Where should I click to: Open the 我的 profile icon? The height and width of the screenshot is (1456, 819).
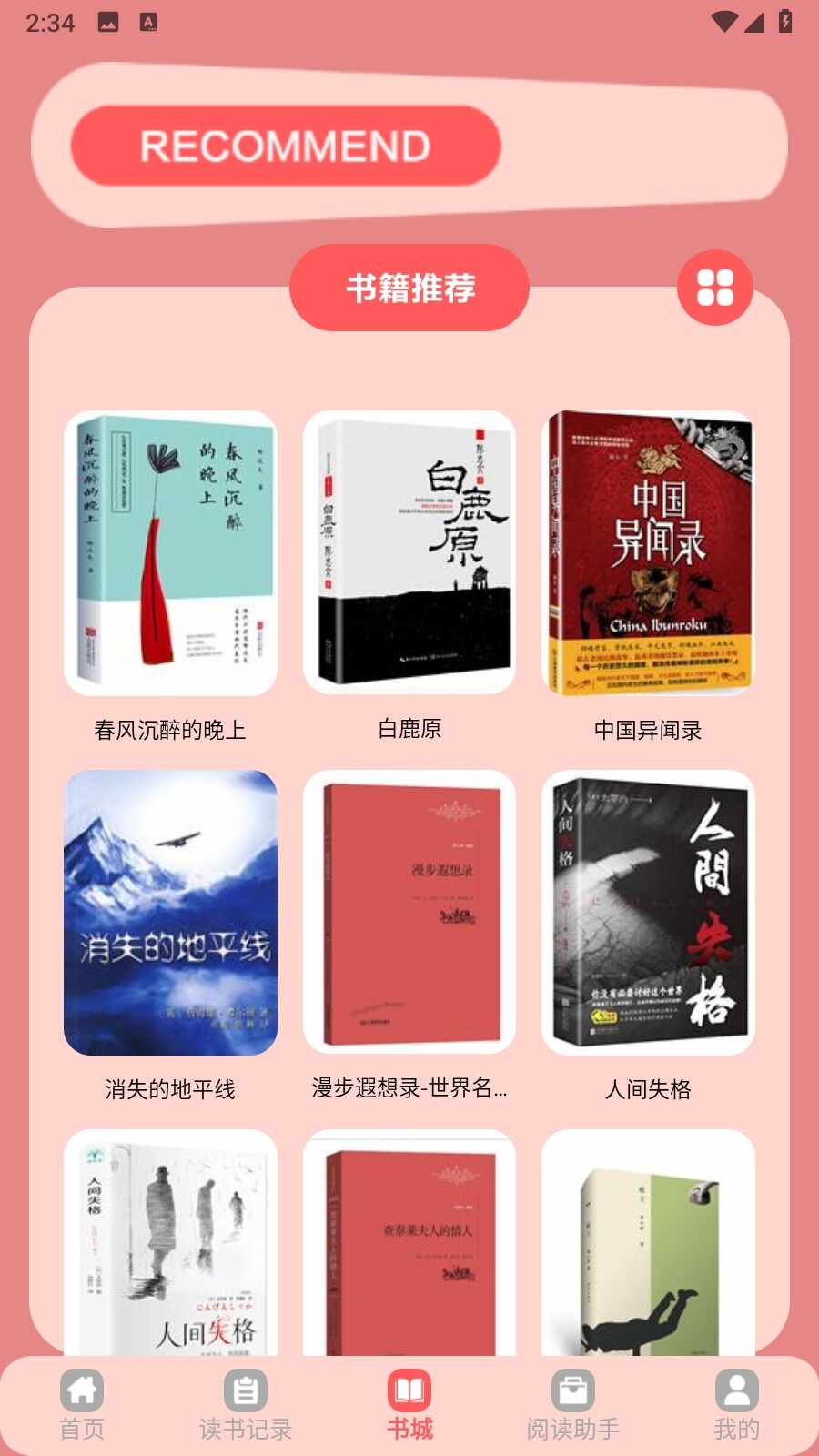click(x=736, y=1390)
